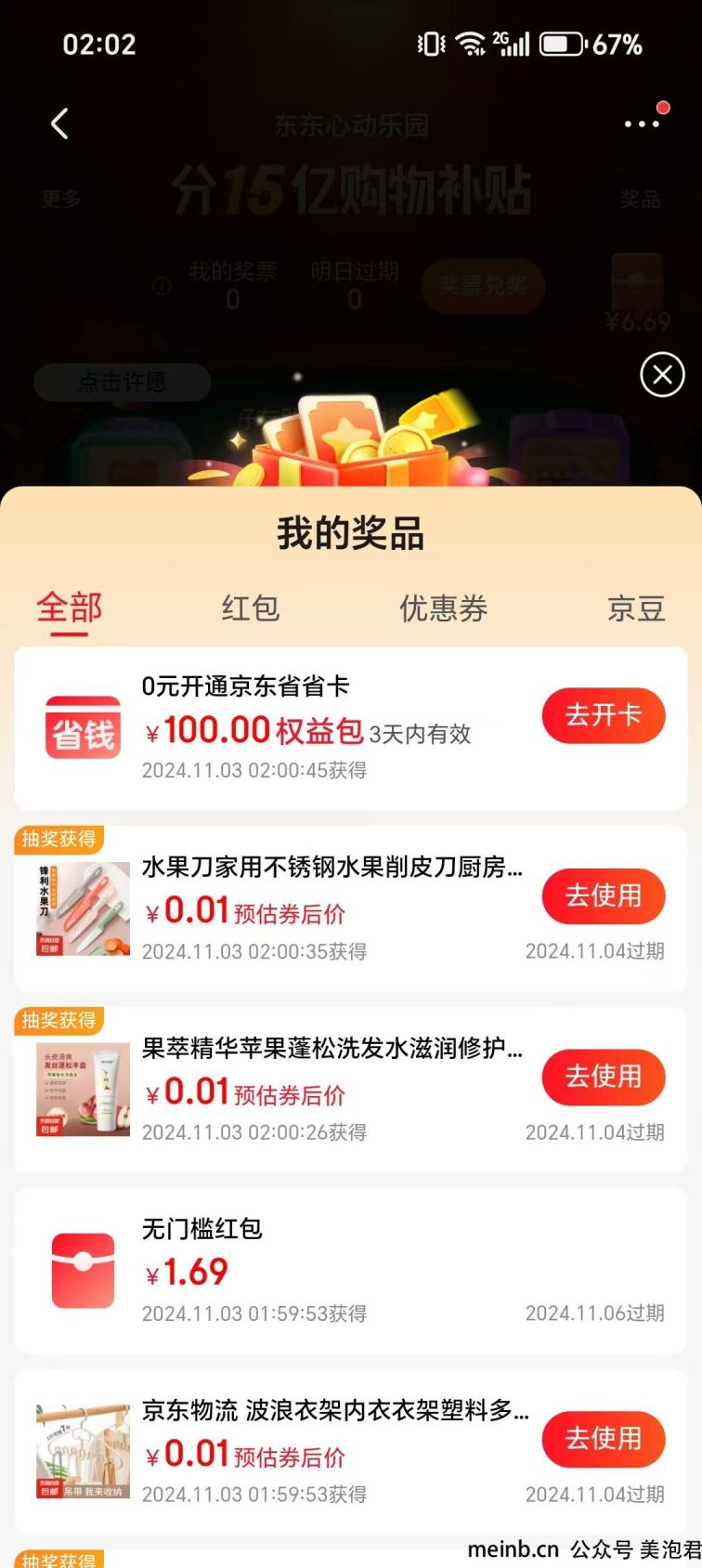Screen dimensions: 702x1568
Task: Switch to the 红包 tab
Action: point(251,608)
